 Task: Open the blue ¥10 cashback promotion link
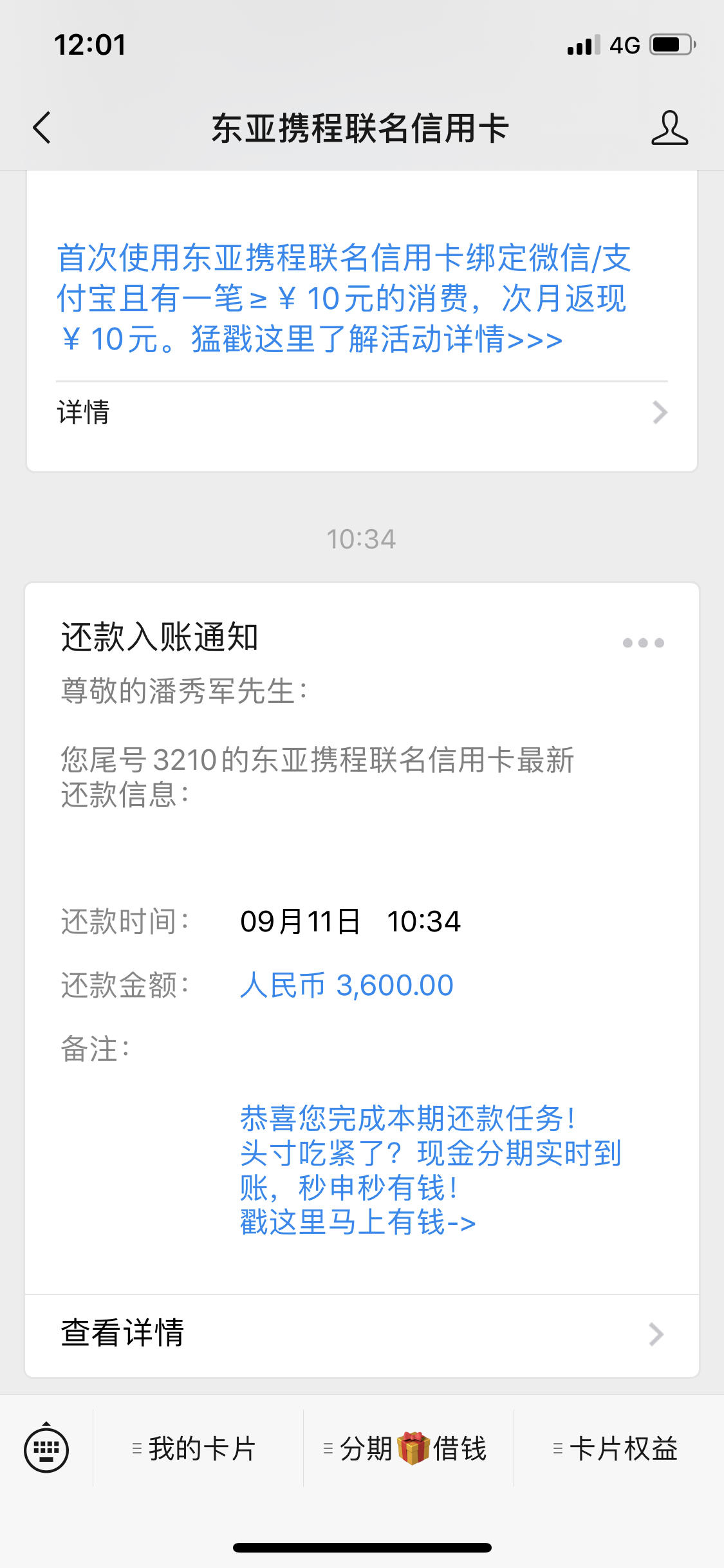[344, 298]
